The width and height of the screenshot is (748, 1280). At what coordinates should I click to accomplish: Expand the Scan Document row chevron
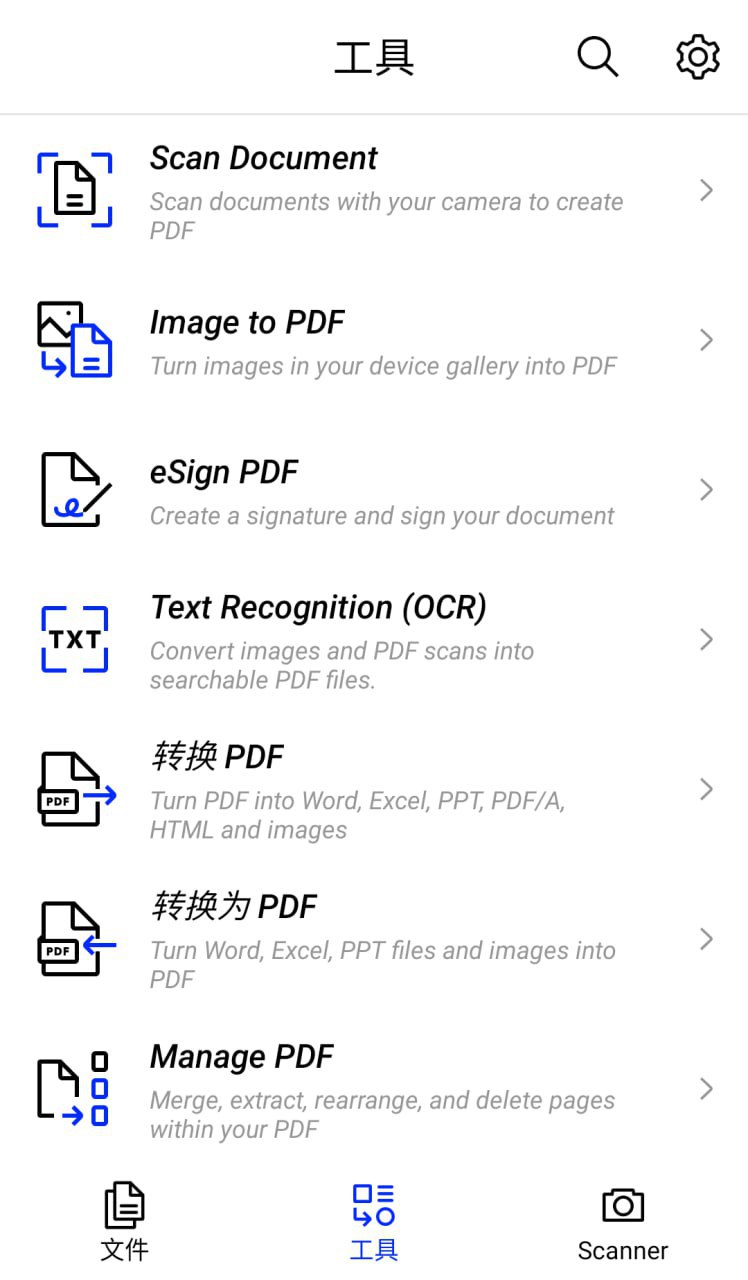click(x=706, y=190)
